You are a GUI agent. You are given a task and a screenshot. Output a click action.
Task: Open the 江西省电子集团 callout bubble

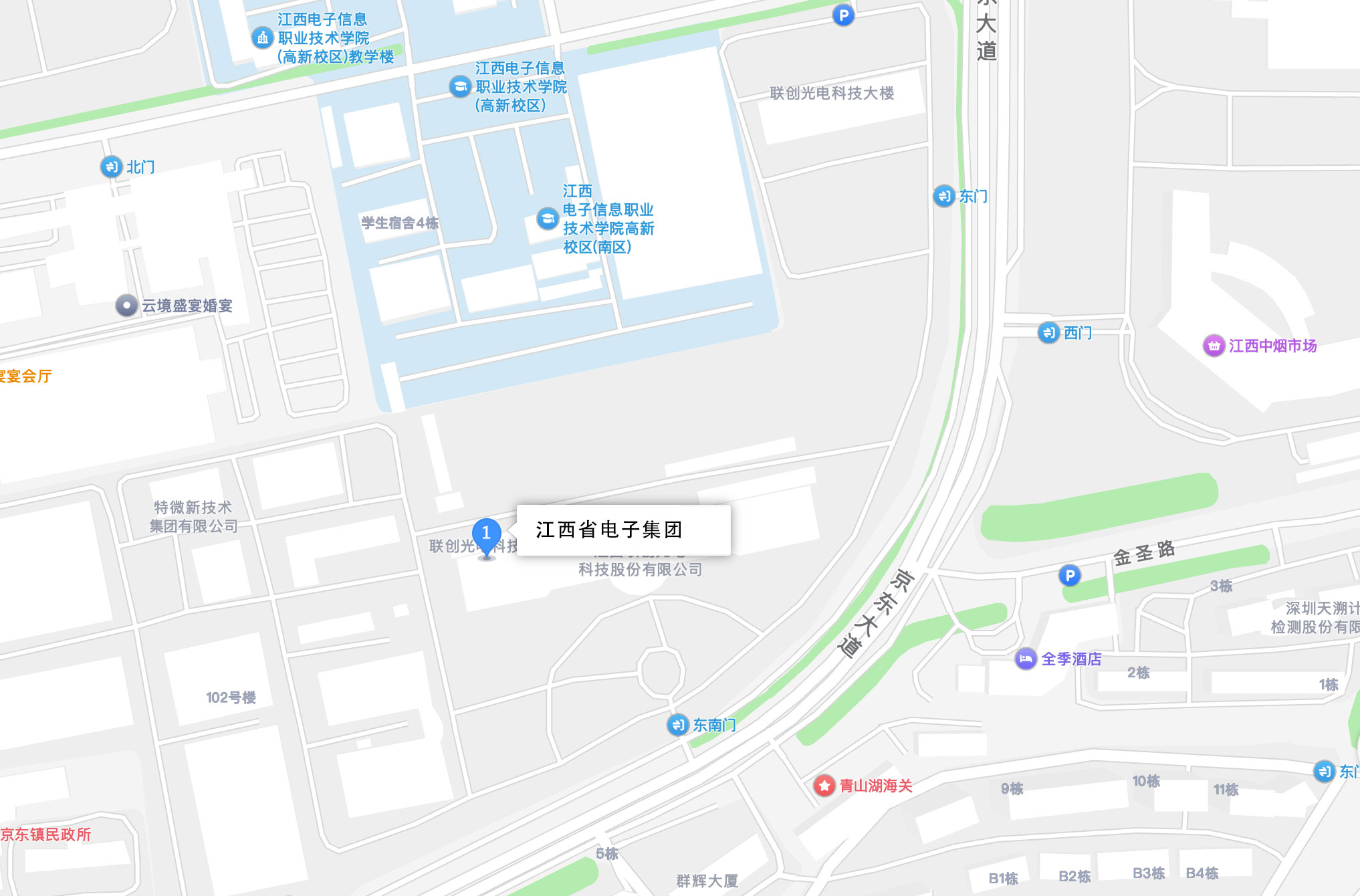[622, 530]
